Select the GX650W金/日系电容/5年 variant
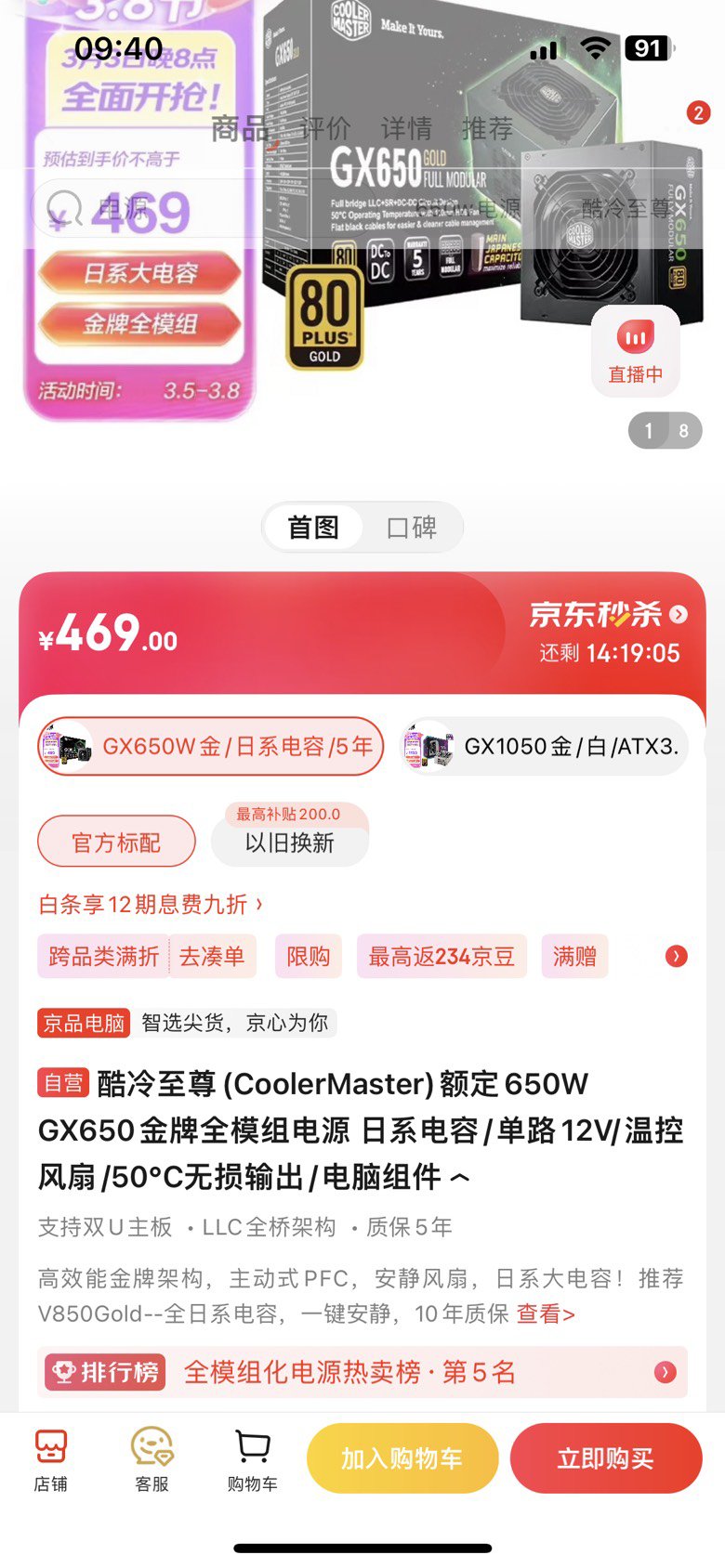Screen dimensions: 725x1568 (x=211, y=746)
